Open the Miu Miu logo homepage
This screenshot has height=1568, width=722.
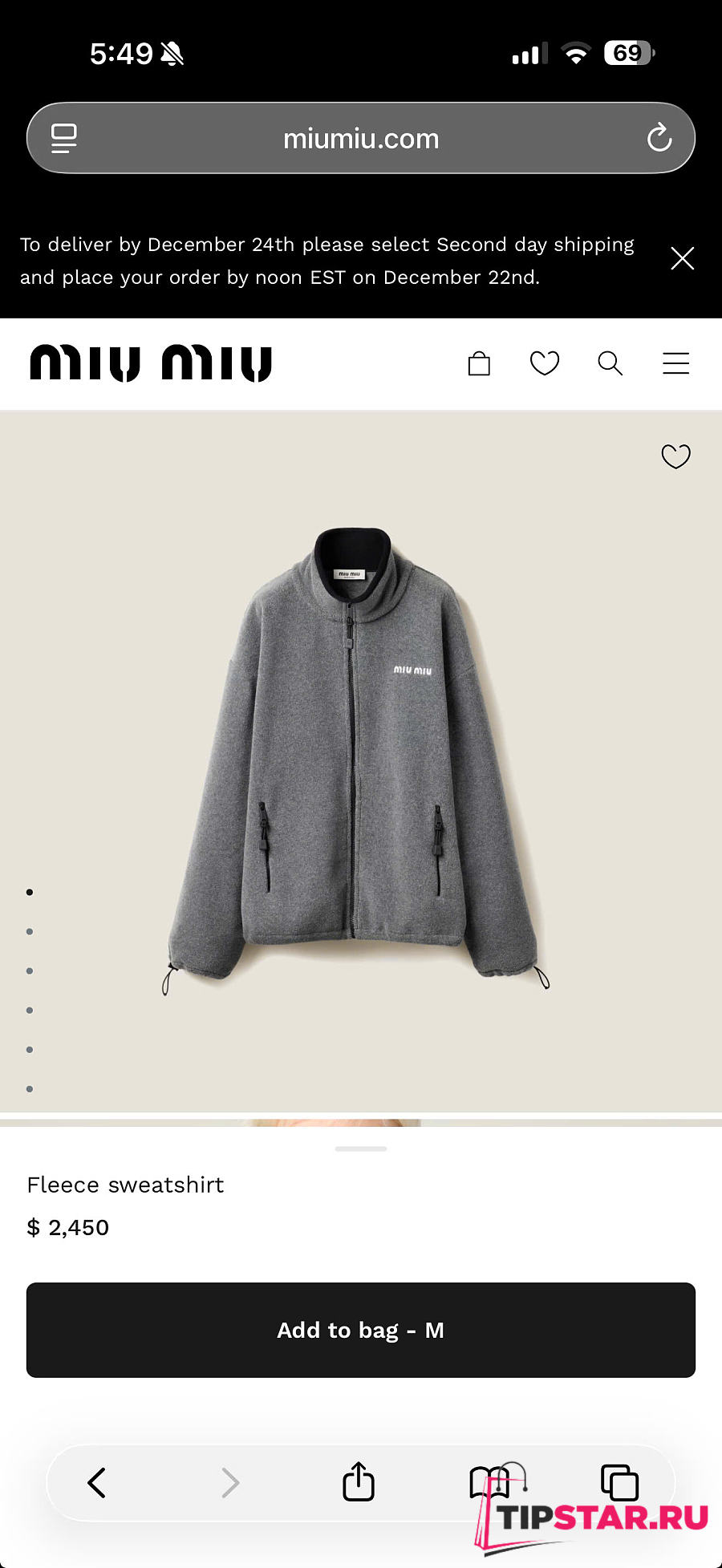pos(151,363)
